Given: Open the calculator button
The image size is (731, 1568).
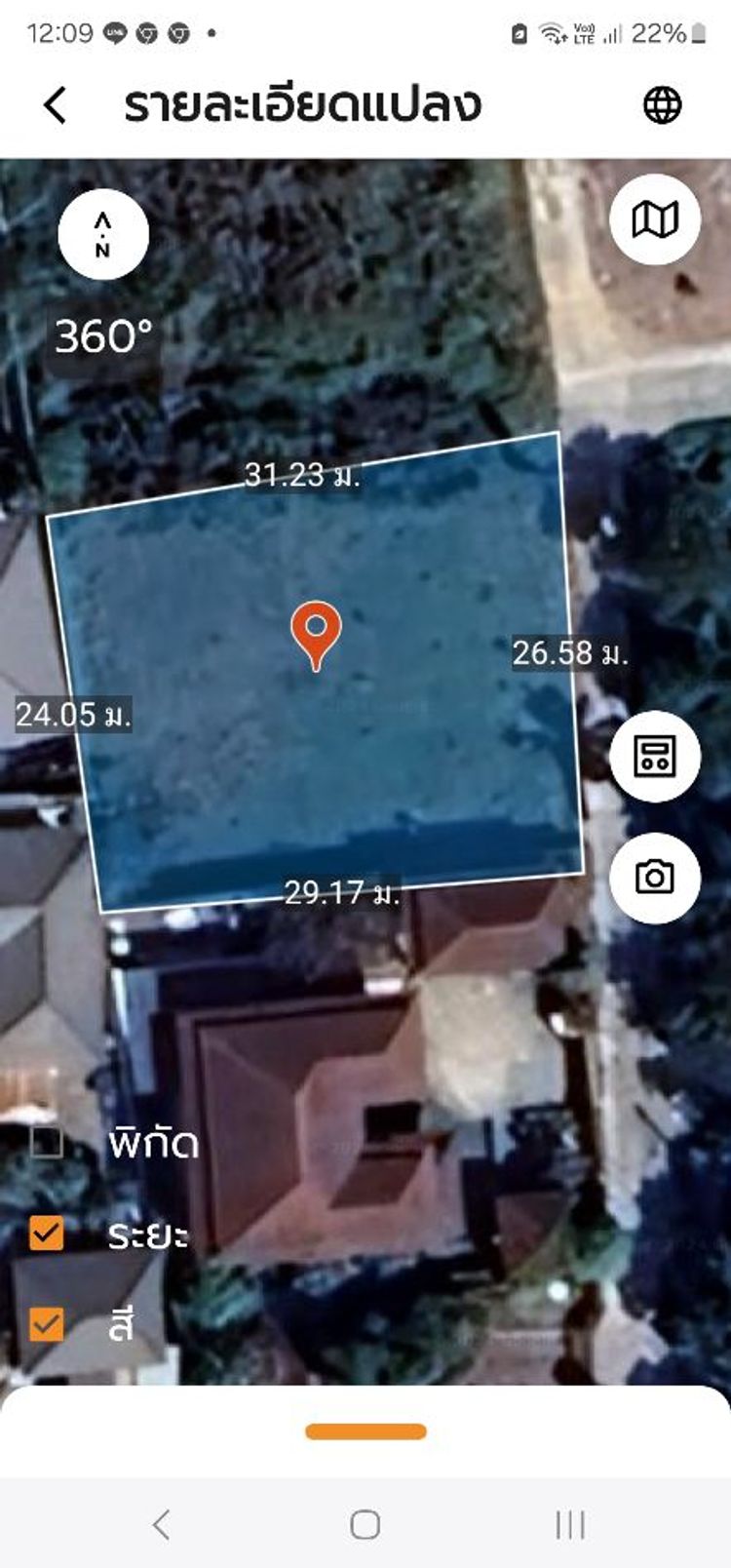Looking at the screenshot, I should [654, 756].
